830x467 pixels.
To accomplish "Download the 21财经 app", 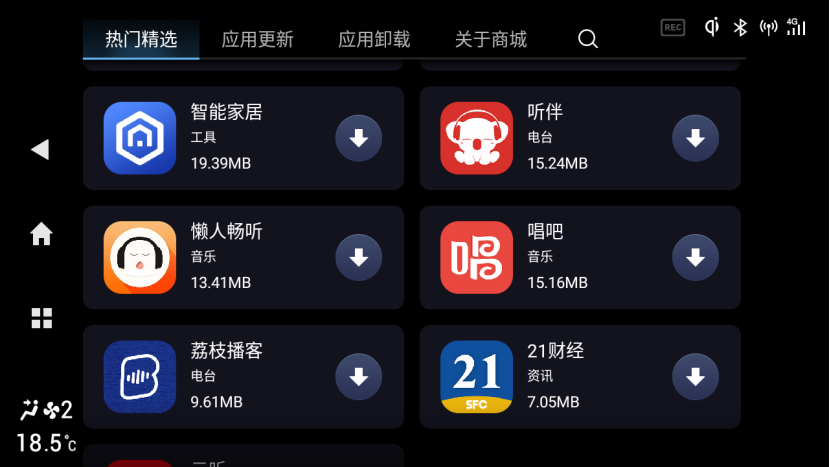I will coord(695,377).
